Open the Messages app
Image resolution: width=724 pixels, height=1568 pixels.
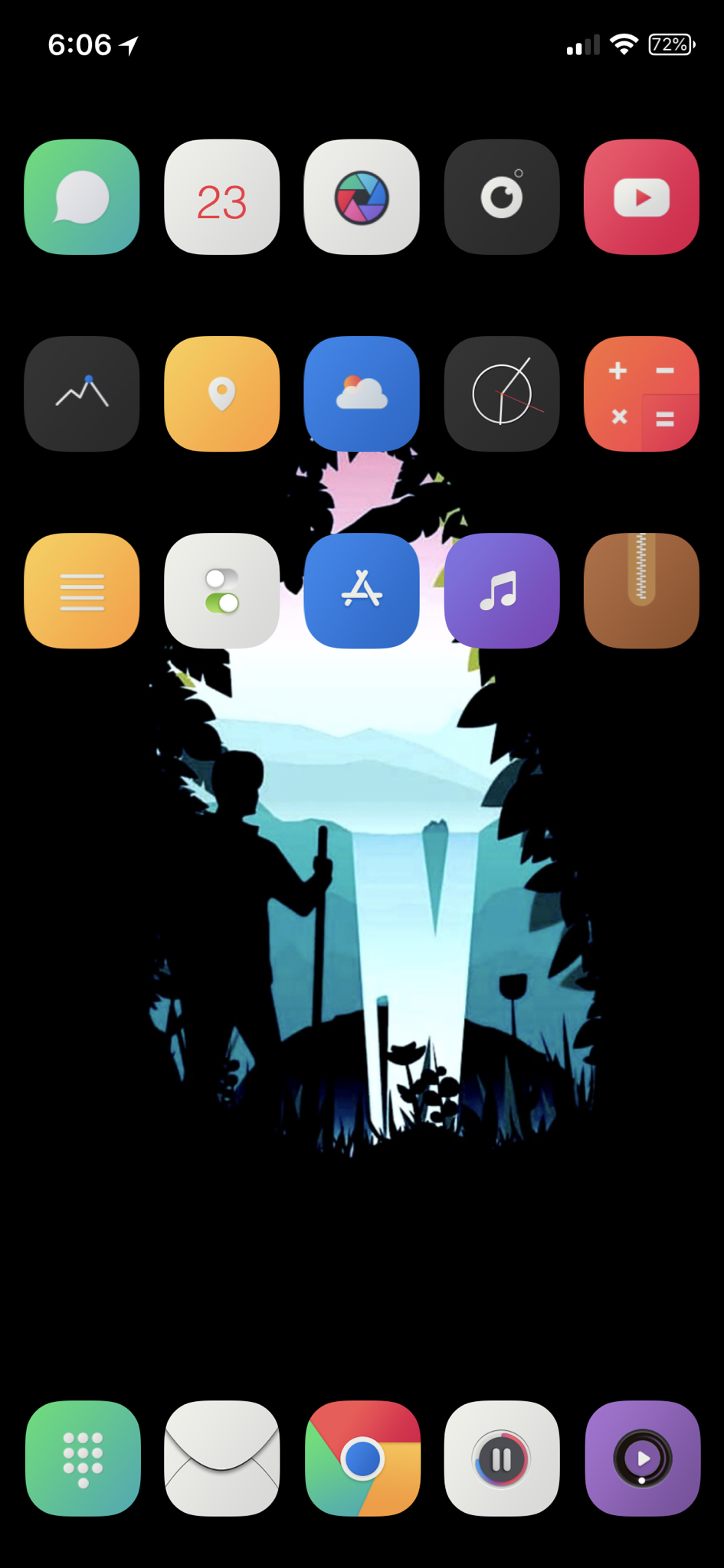click(82, 197)
